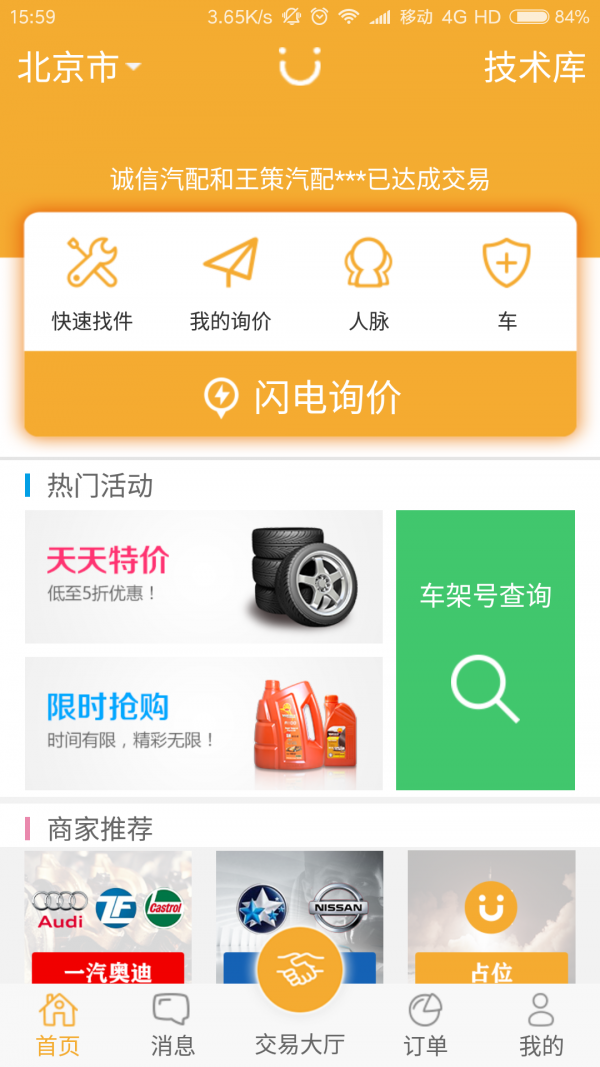Open 我的询价 shortcut
Viewport: 600px width, 1067px height.
tap(230, 282)
